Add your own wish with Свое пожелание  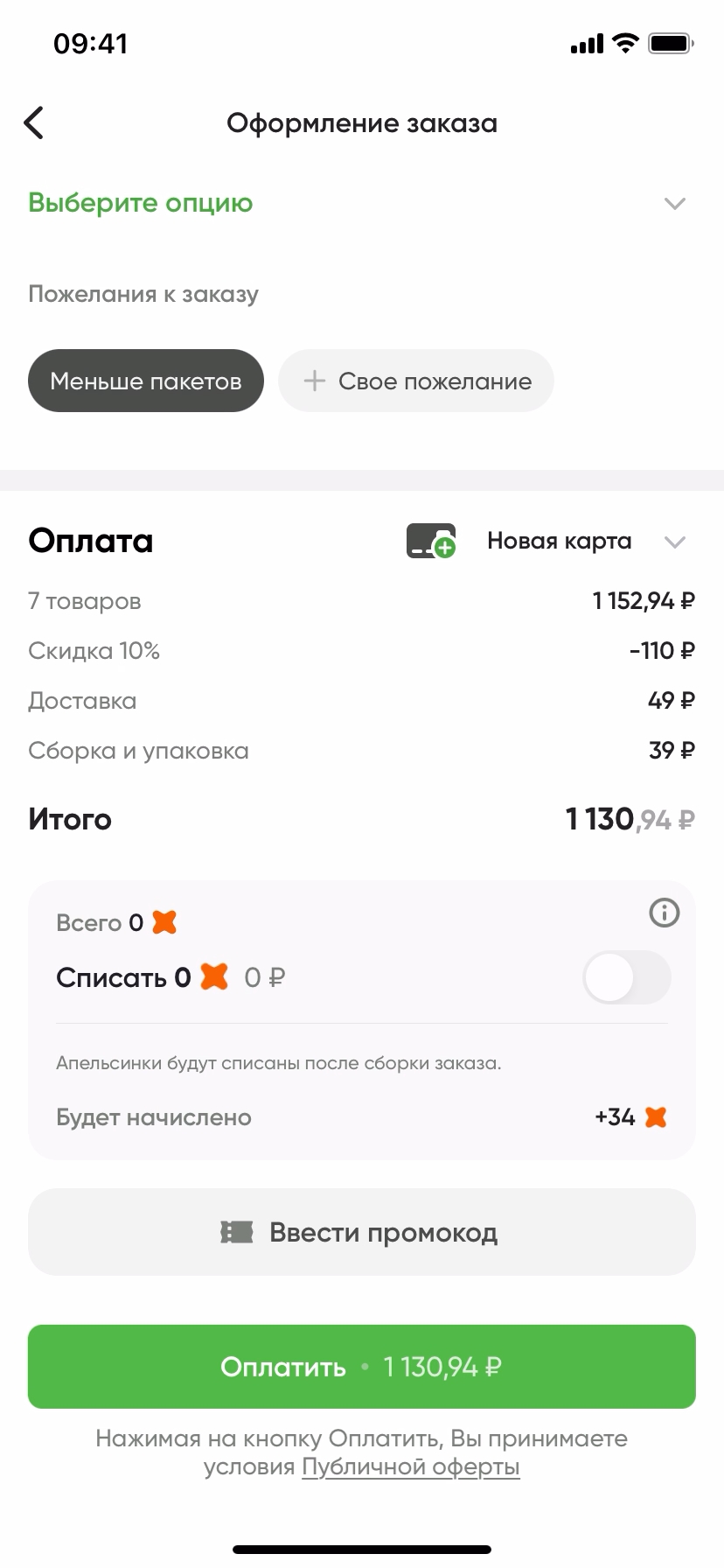click(416, 381)
